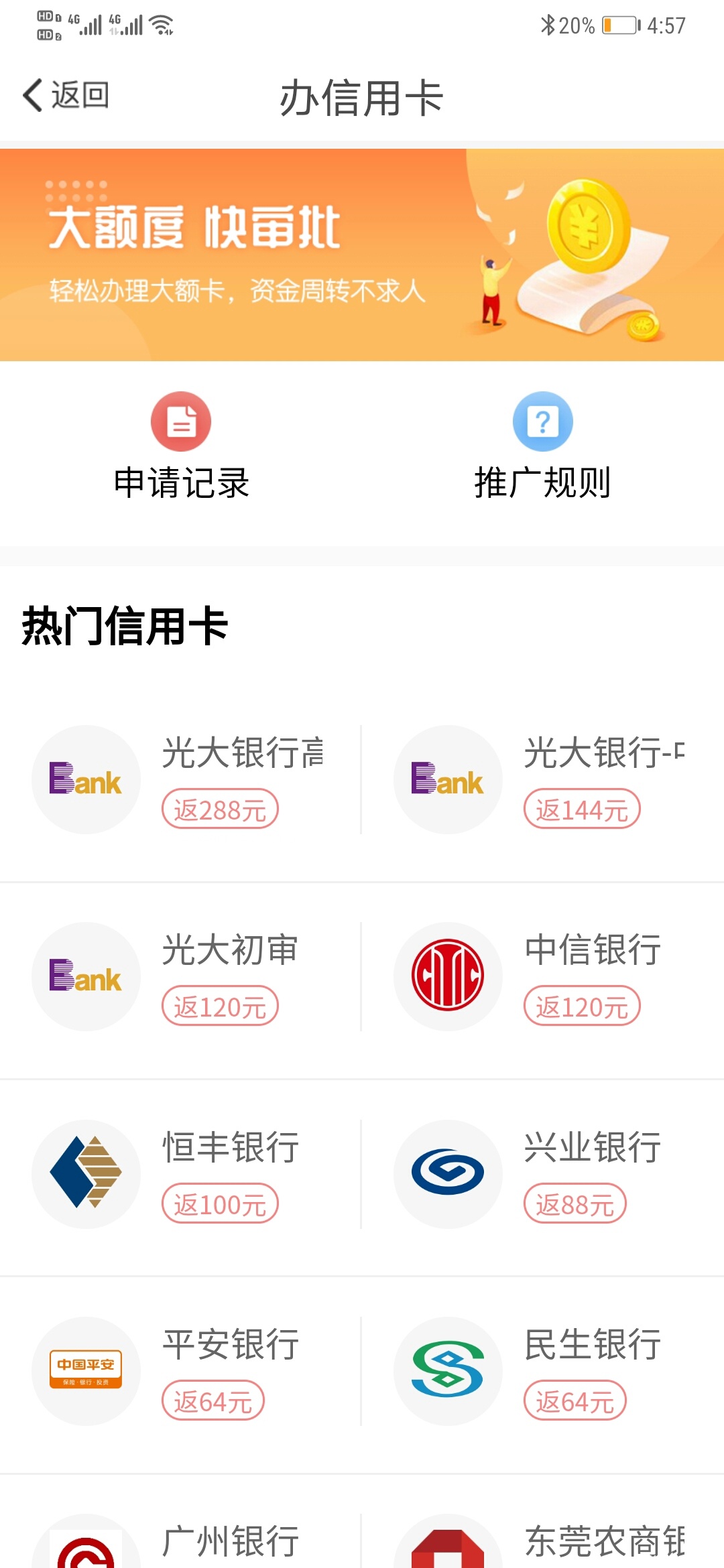The height and width of the screenshot is (1568, 724).
Task: Open the 申请记录 (application records) icon
Action: tap(180, 421)
